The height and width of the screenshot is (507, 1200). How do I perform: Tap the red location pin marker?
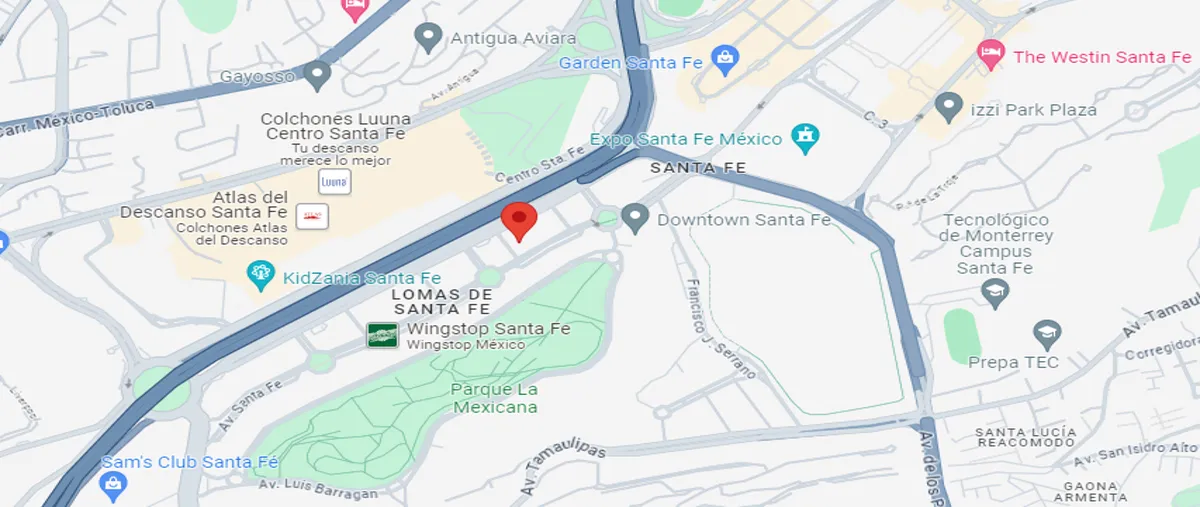[519, 219]
